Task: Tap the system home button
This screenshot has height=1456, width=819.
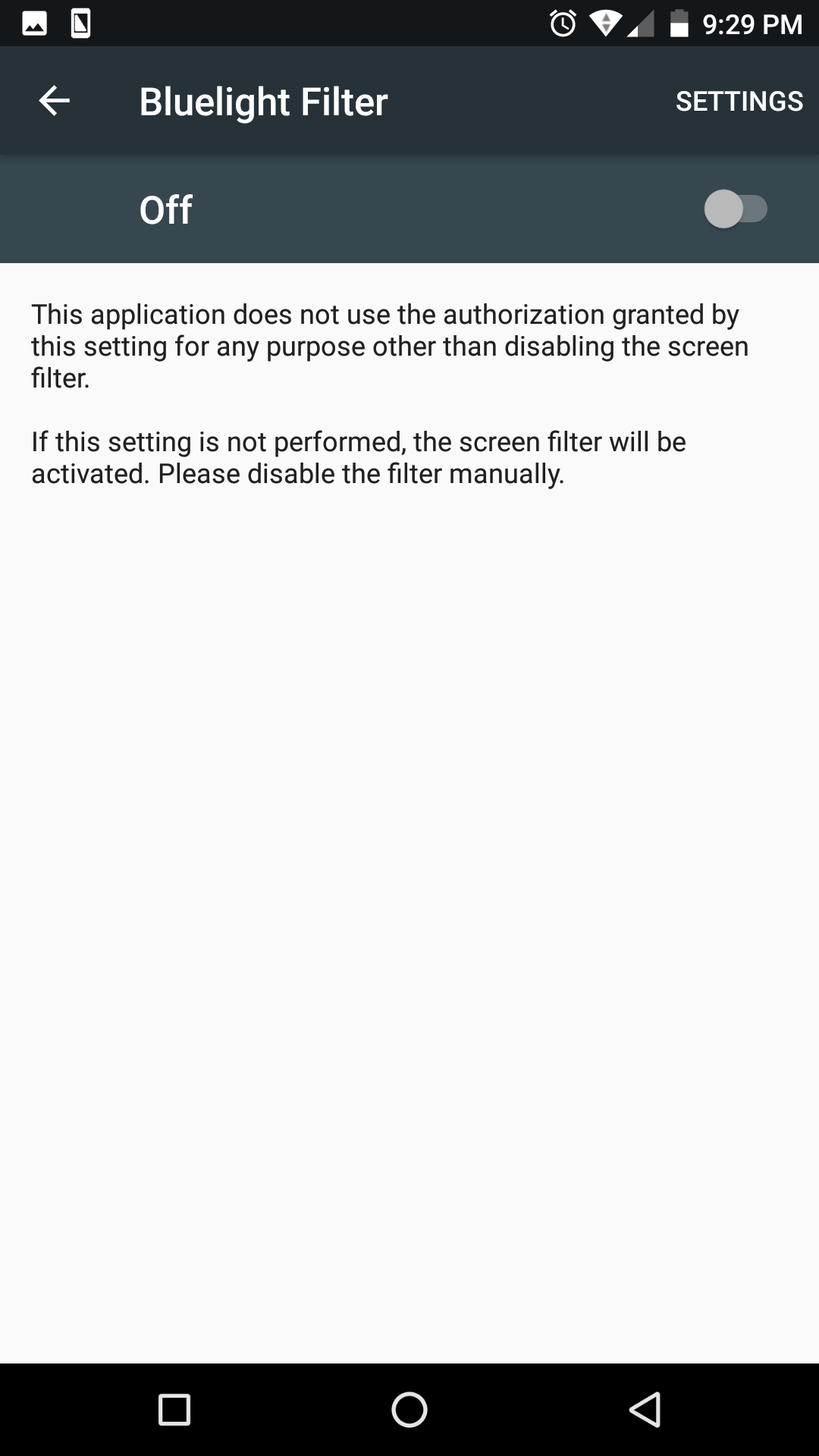Action: click(x=409, y=1410)
